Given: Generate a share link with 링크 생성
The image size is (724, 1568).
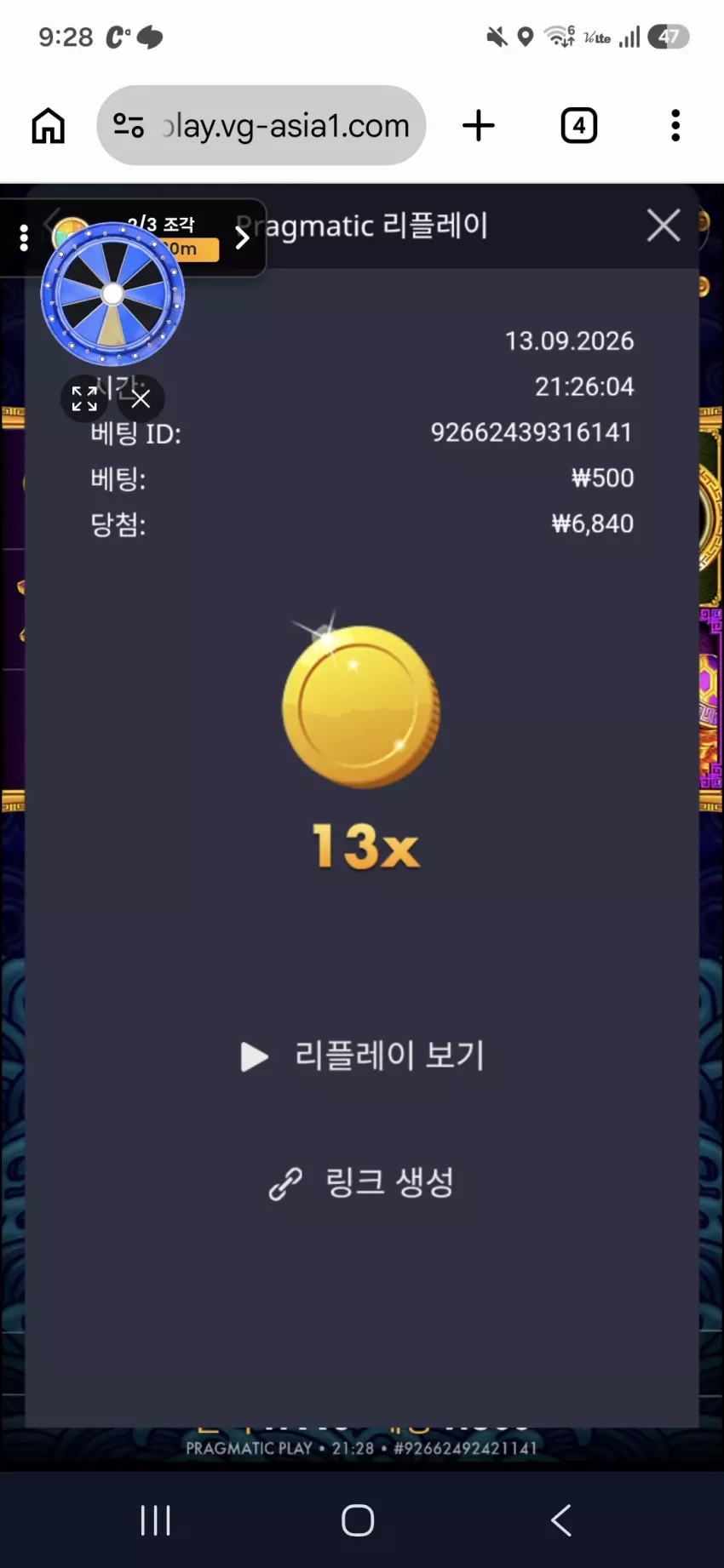Looking at the screenshot, I should point(362,1182).
